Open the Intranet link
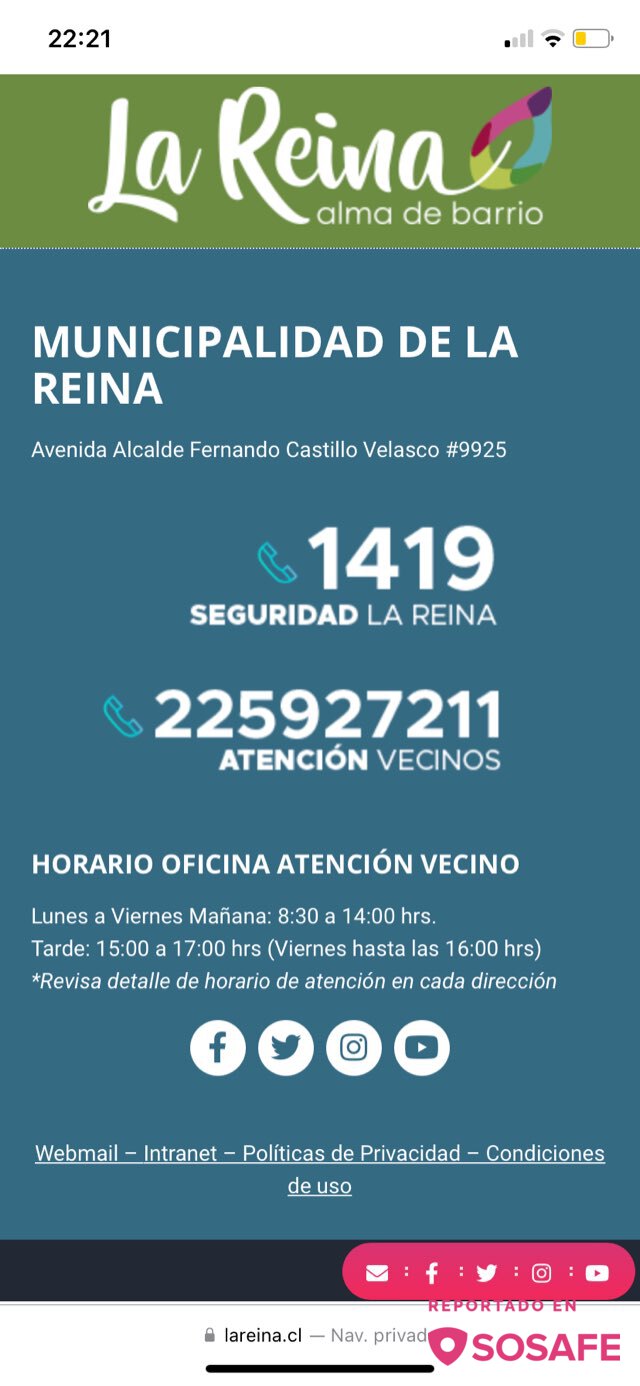 coord(180,1153)
